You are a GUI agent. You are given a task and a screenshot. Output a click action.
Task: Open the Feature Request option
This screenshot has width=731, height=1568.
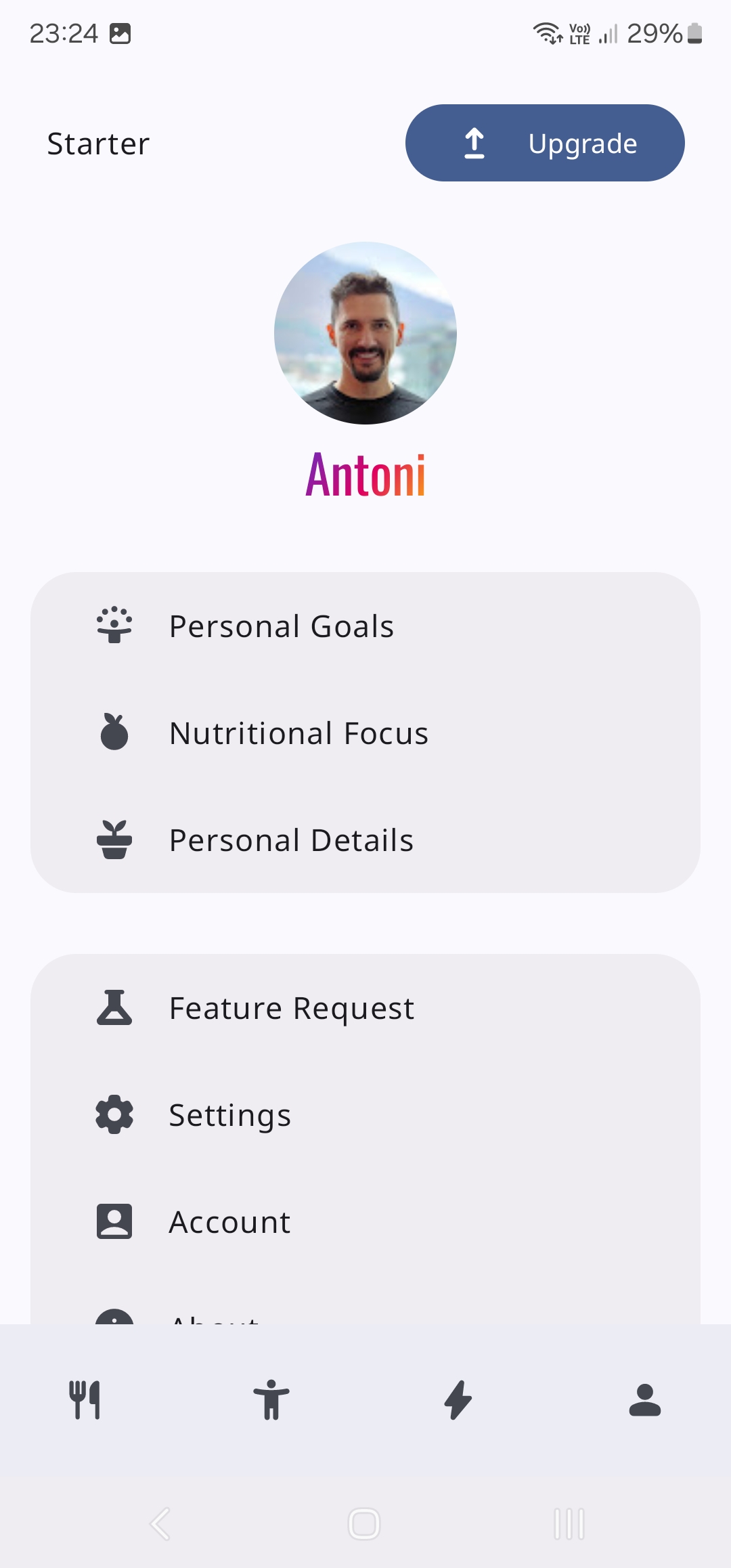pyautogui.click(x=291, y=1007)
